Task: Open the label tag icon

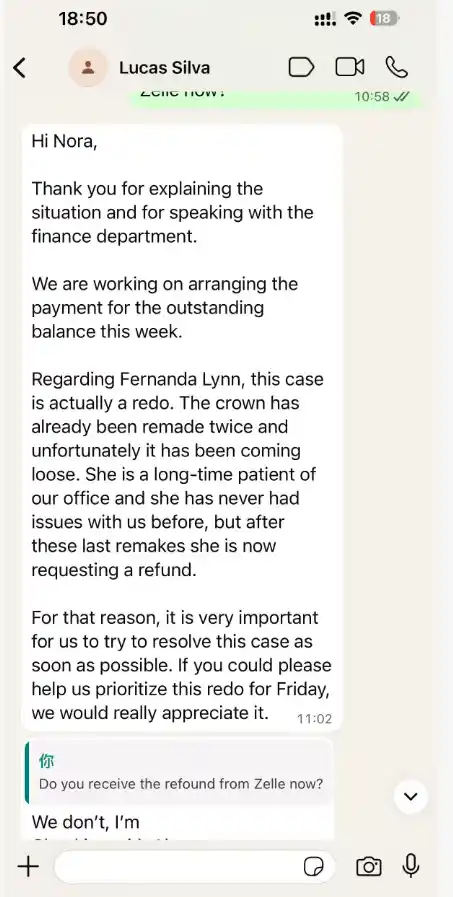Action: pos(301,68)
